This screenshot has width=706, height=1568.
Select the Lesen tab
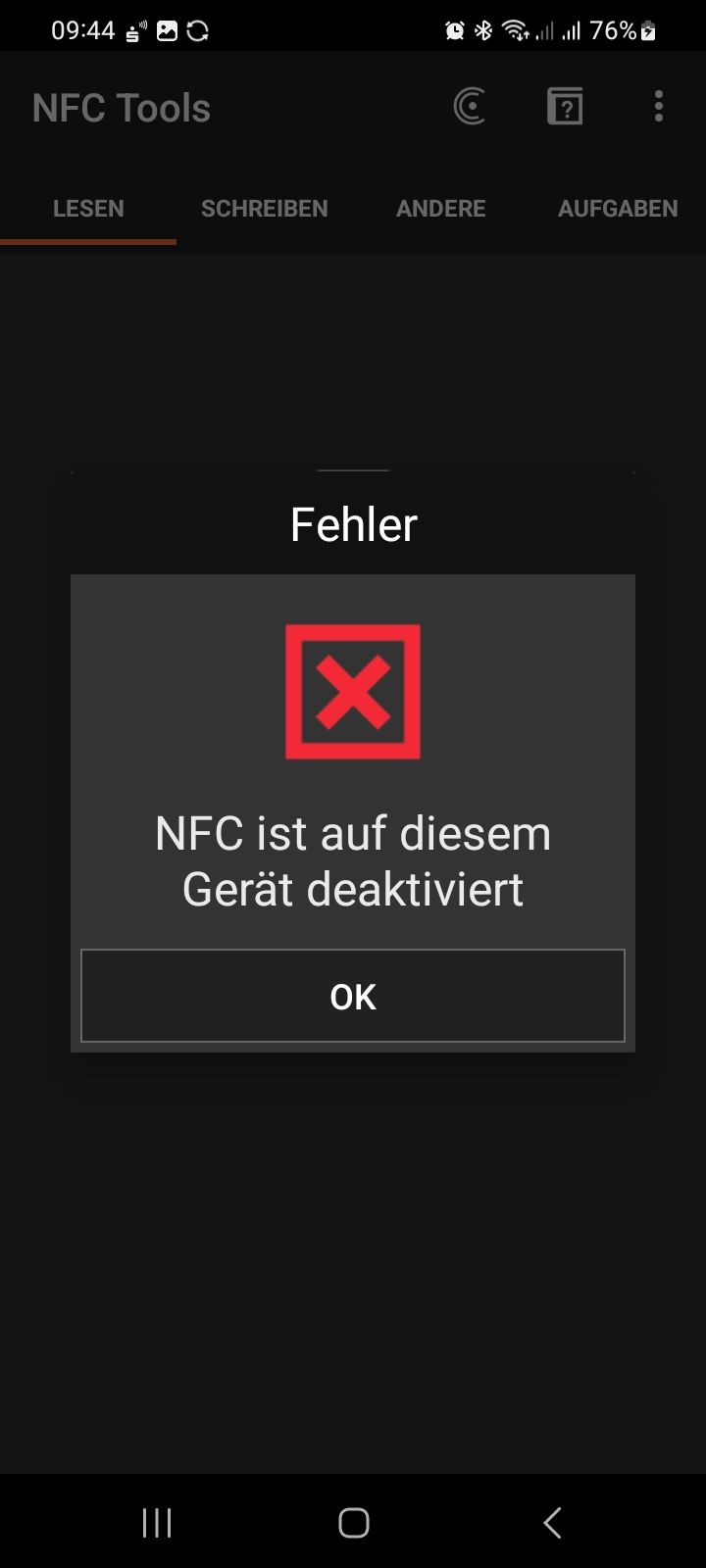tap(88, 209)
